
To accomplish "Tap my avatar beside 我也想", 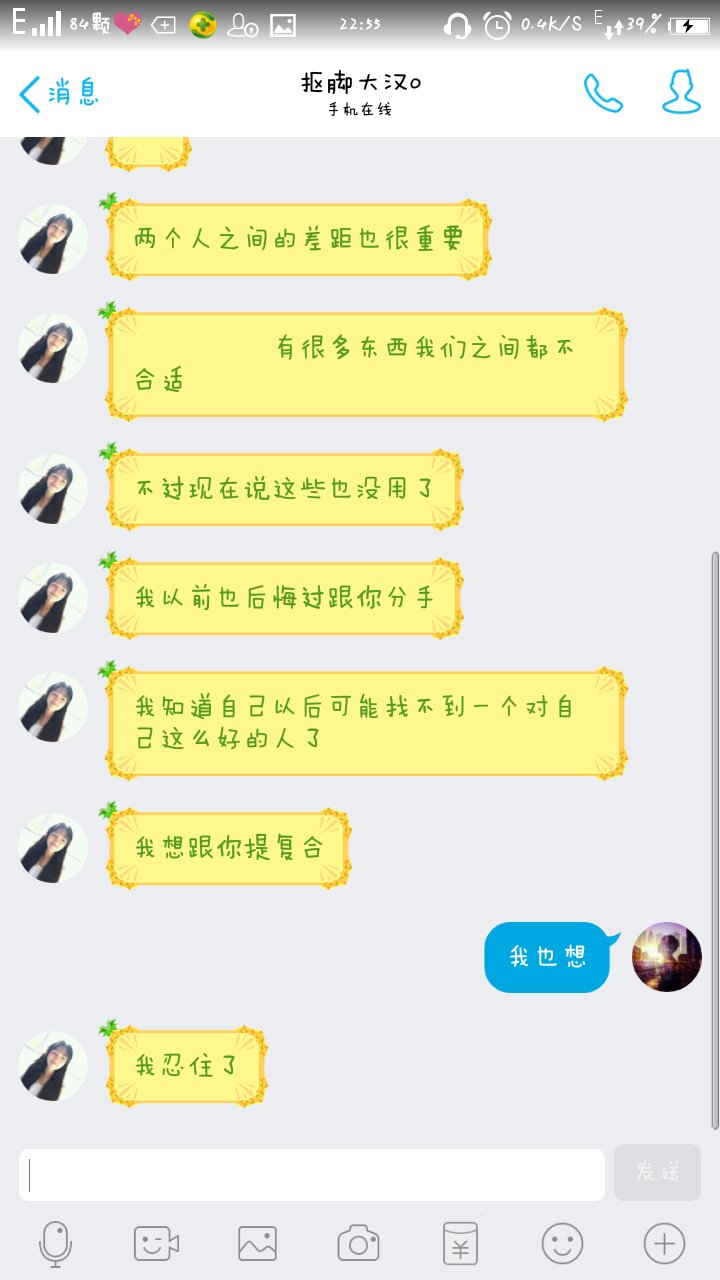I will (667, 957).
